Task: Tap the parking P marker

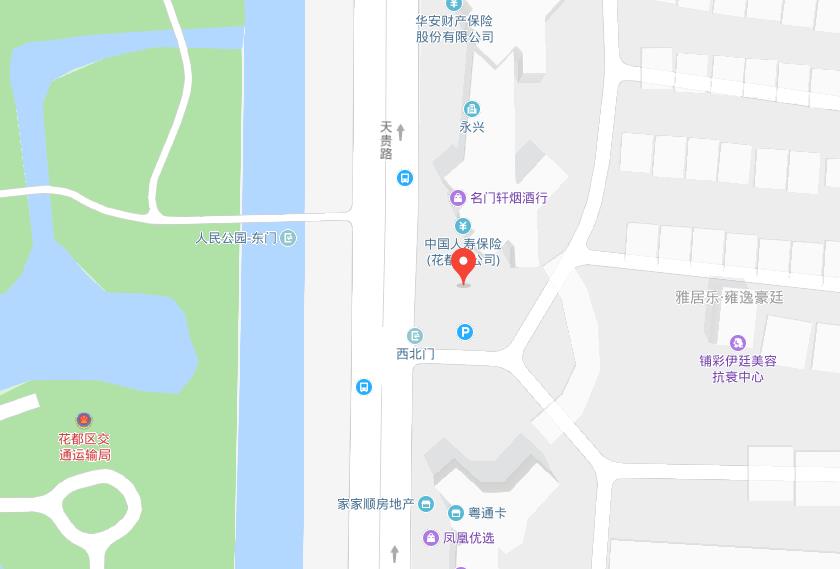Action: tap(464, 332)
